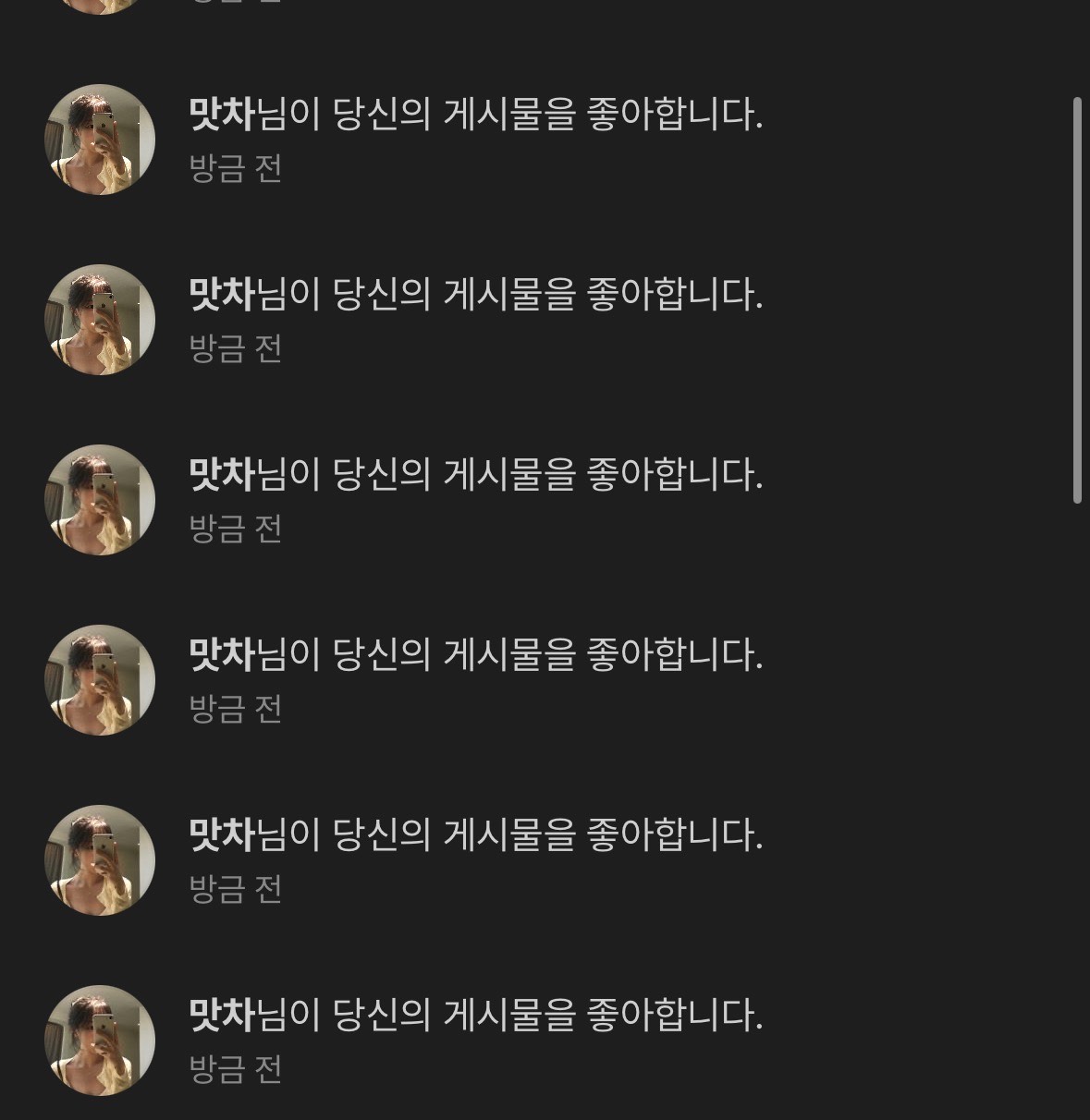Open 맛차's profile from the third notification avatar
The height and width of the screenshot is (1120, 1090).
click(x=100, y=499)
